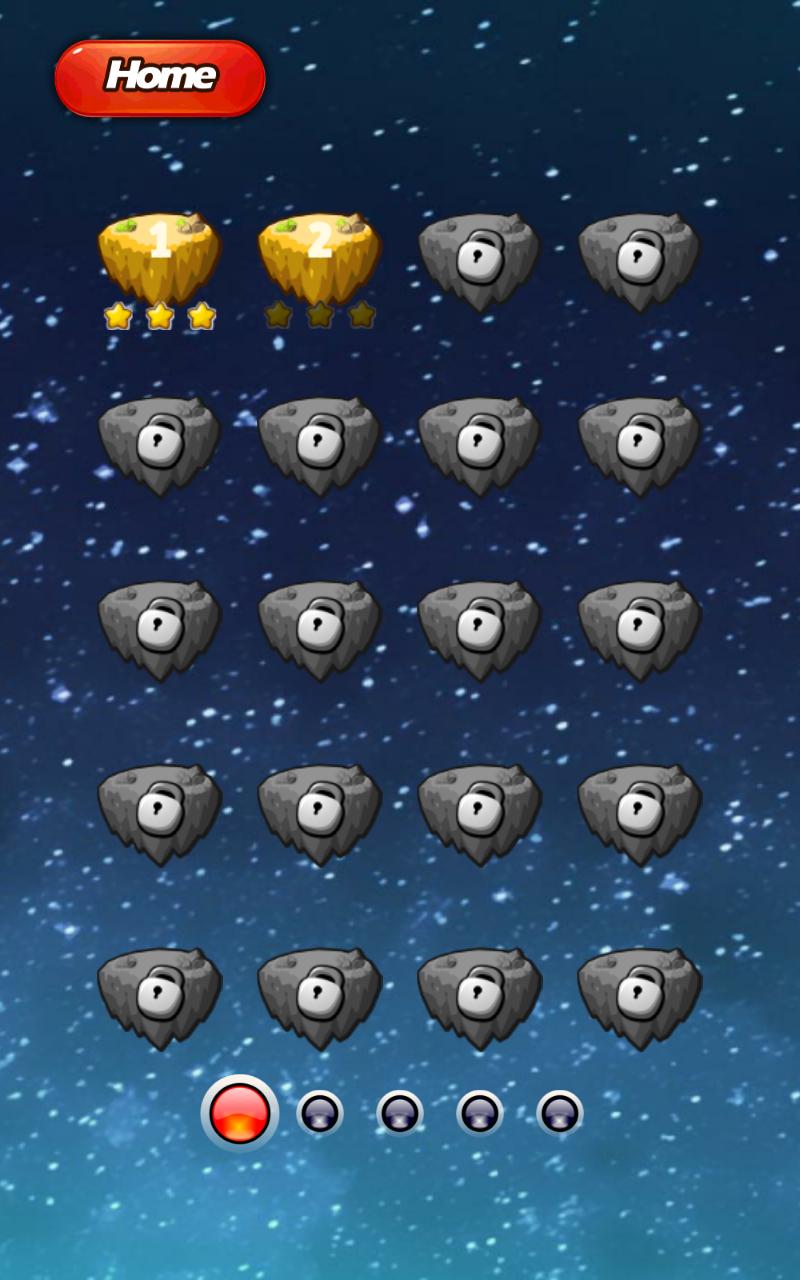Return to the Home screen

tap(160, 77)
